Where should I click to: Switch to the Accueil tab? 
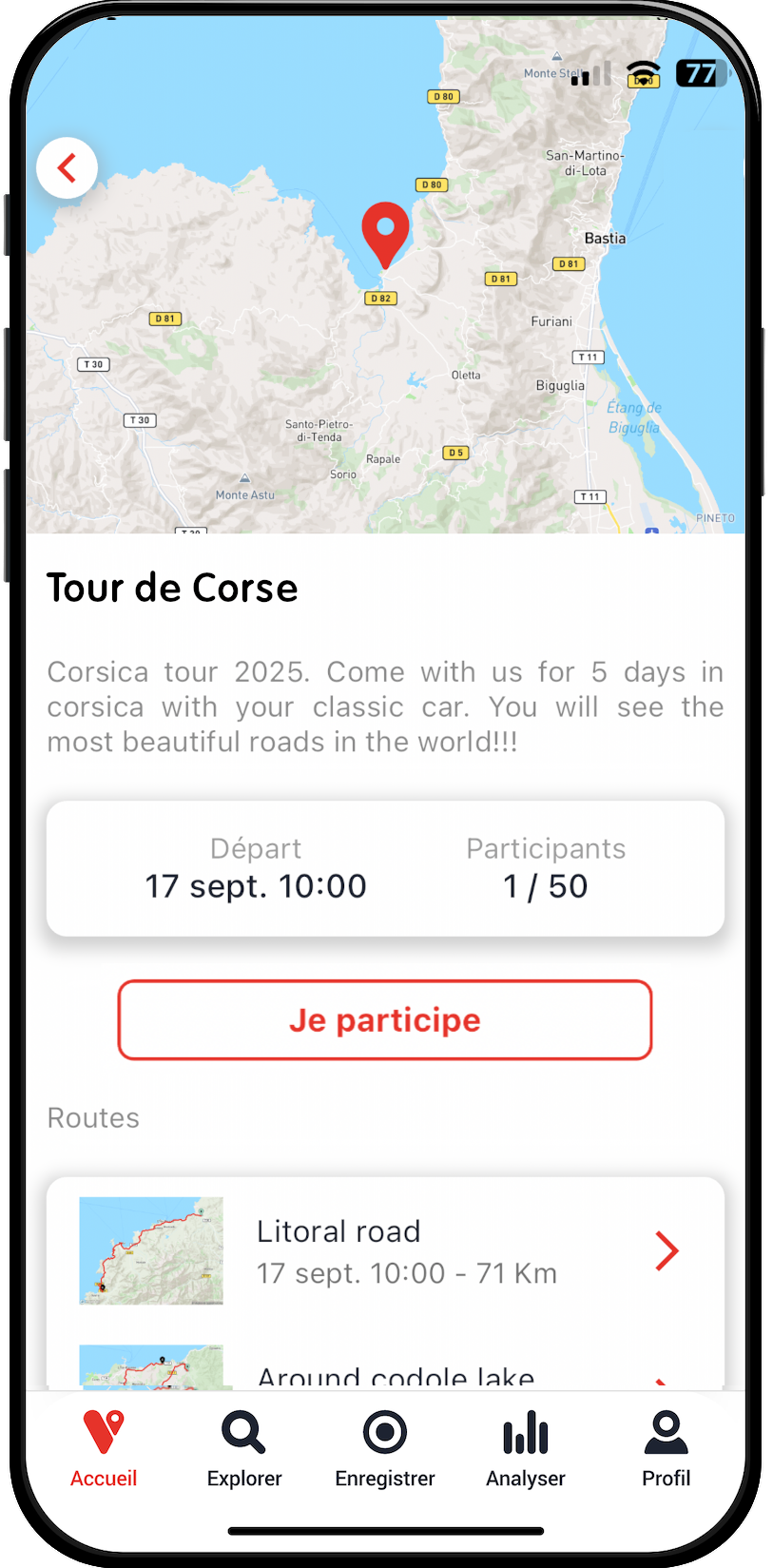[x=104, y=1449]
